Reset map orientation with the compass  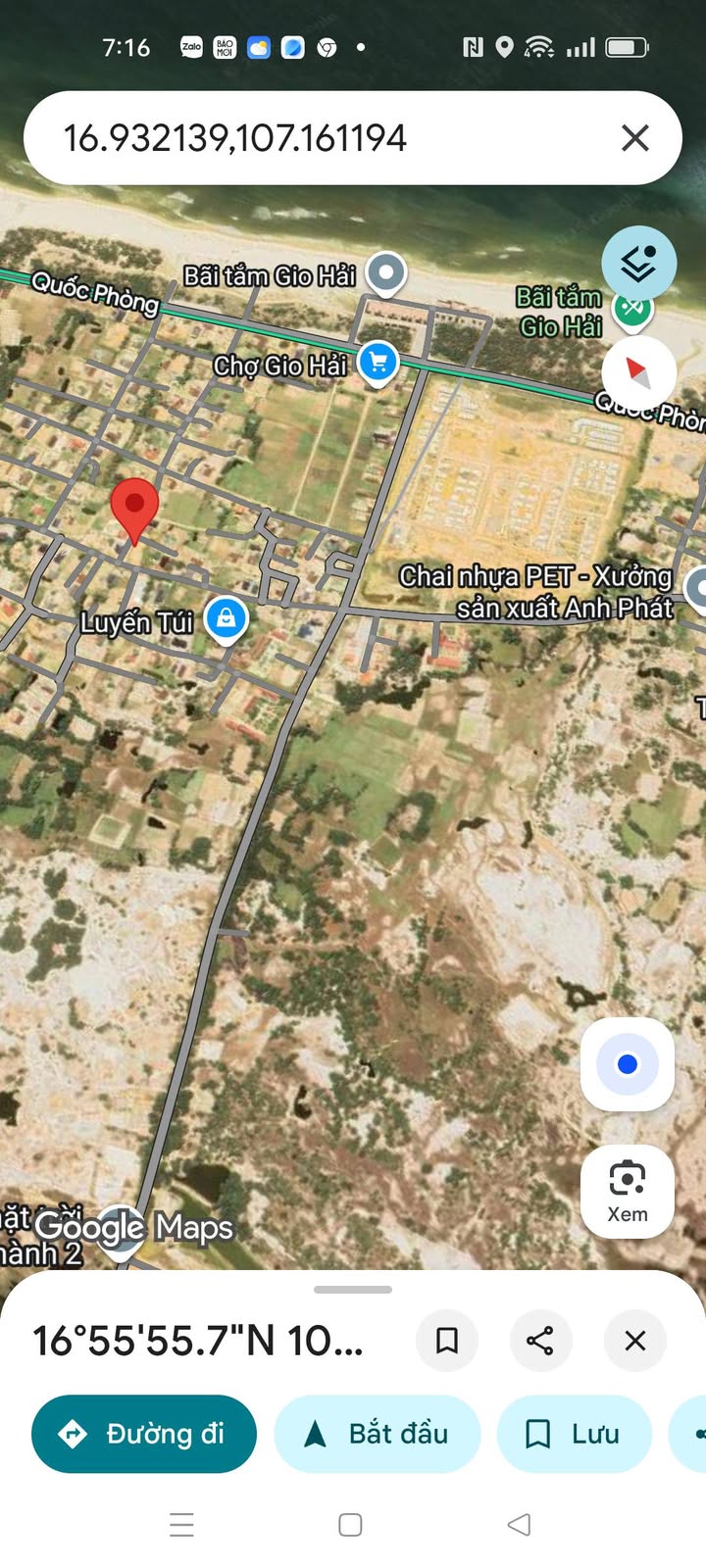tap(638, 372)
